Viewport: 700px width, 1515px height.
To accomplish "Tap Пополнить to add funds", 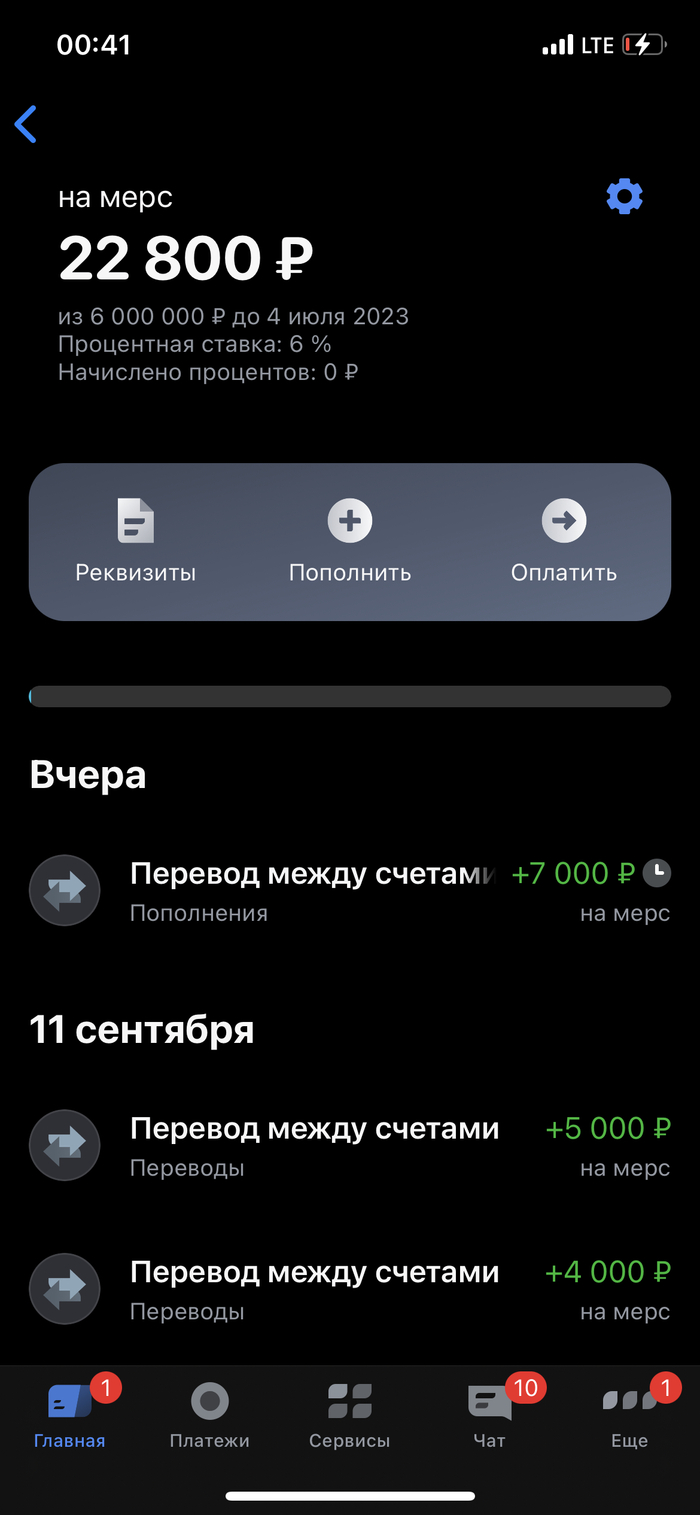I will tap(350, 542).
